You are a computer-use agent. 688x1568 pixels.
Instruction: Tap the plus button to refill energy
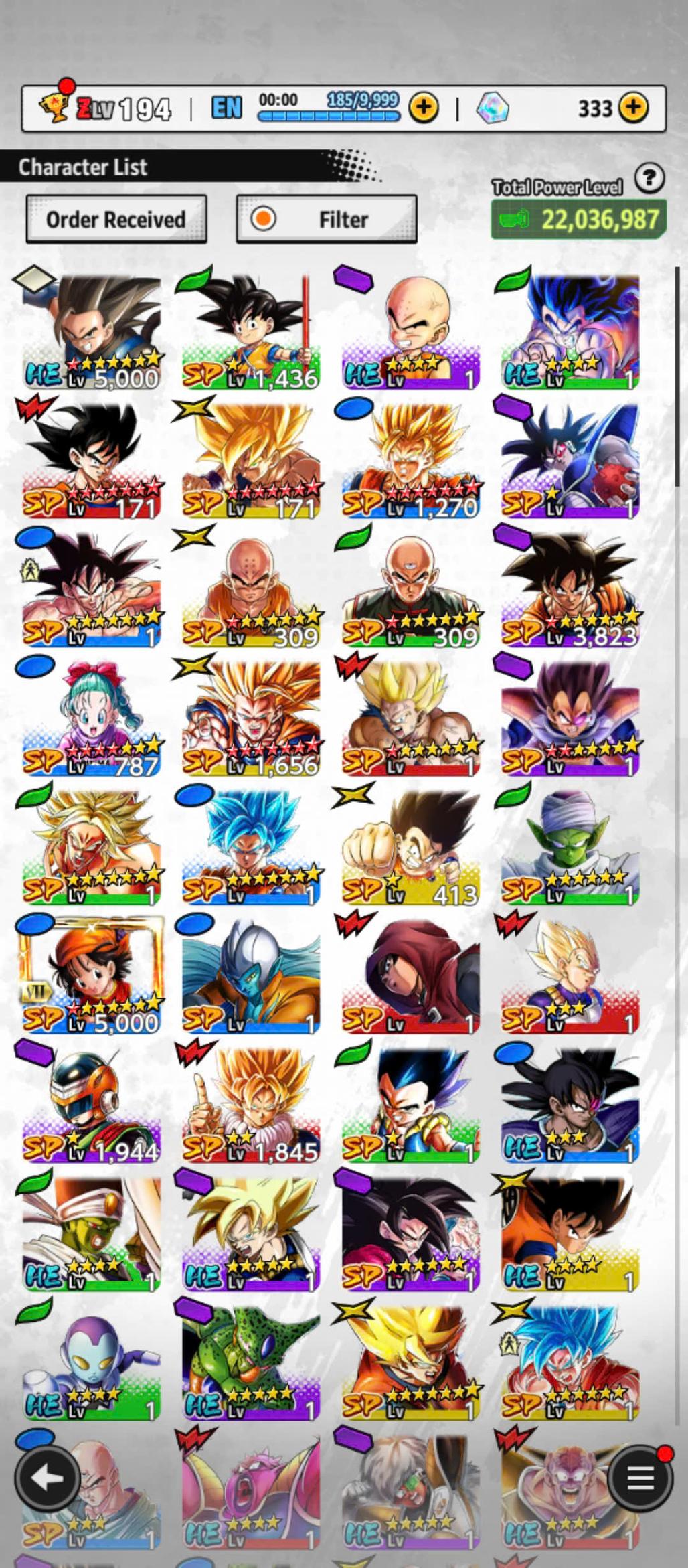point(423,107)
